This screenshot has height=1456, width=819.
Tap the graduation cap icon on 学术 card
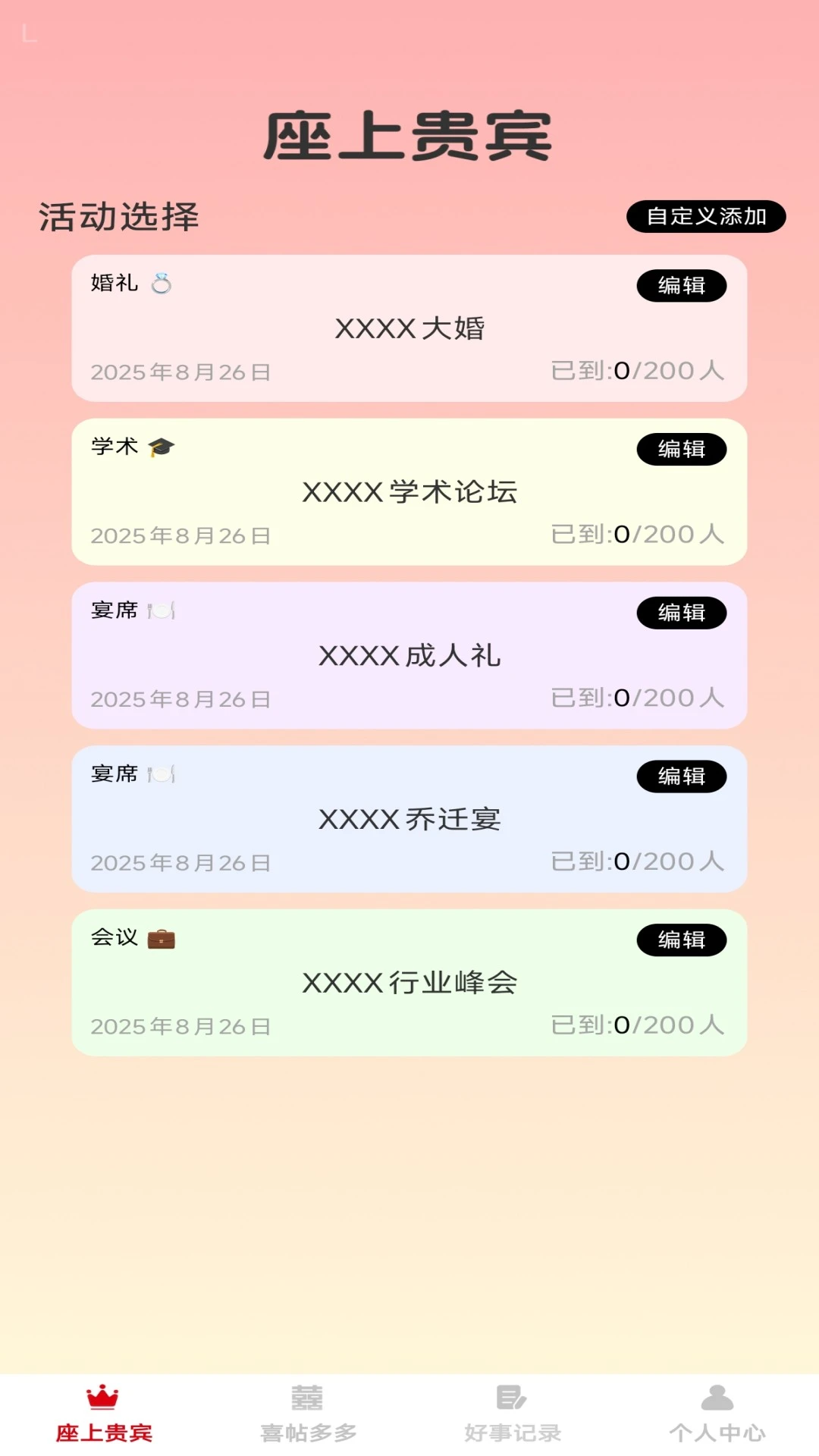click(162, 447)
